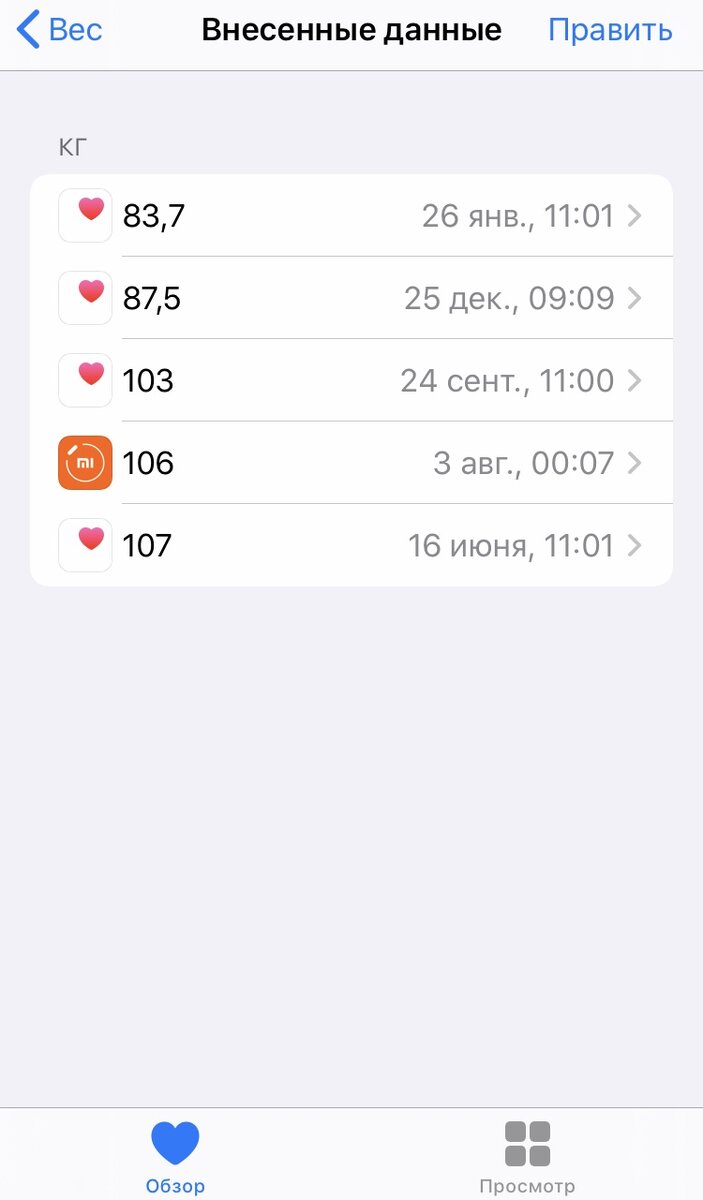The width and height of the screenshot is (703, 1200).
Task: Switch to the Просмотр tab
Action: point(527,1157)
